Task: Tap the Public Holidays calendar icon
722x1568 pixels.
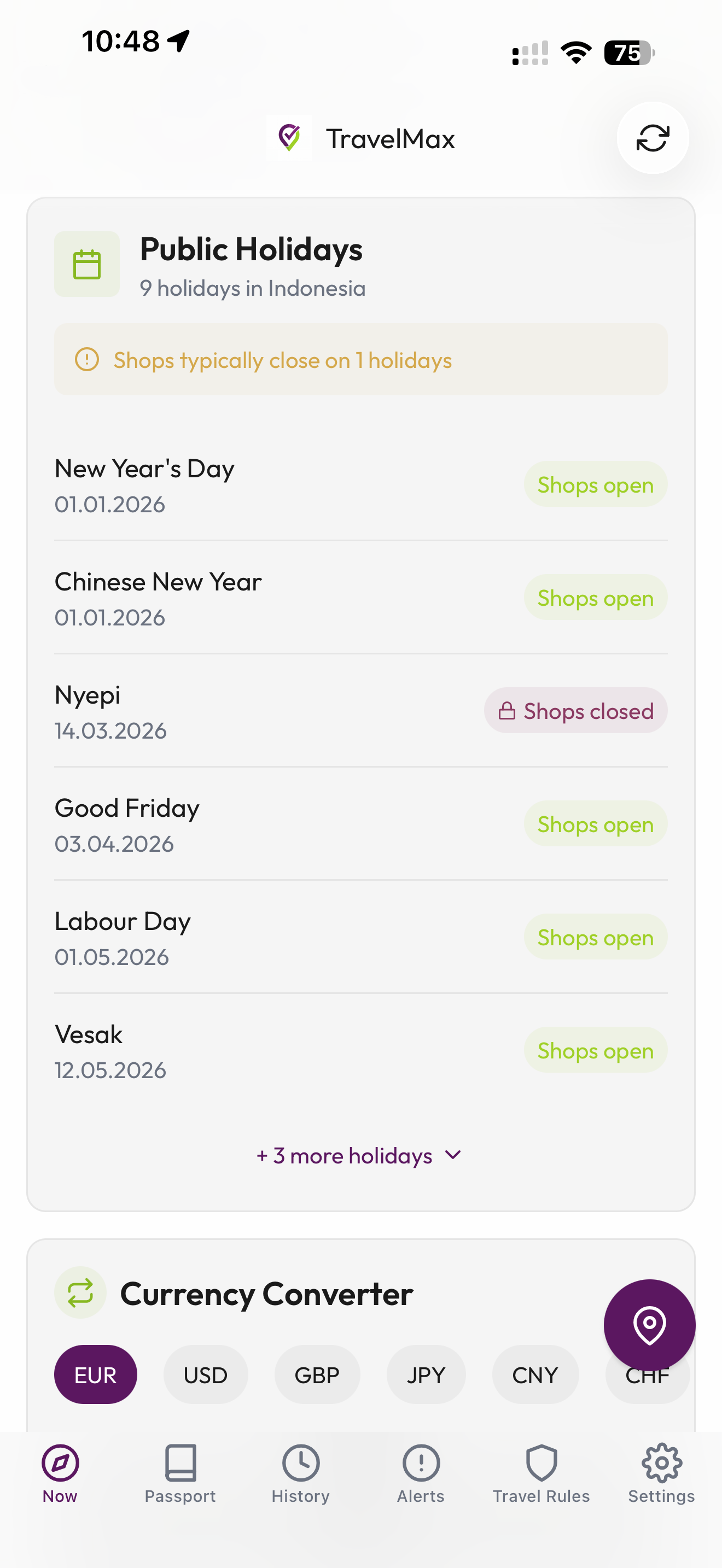Action: coord(87,263)
